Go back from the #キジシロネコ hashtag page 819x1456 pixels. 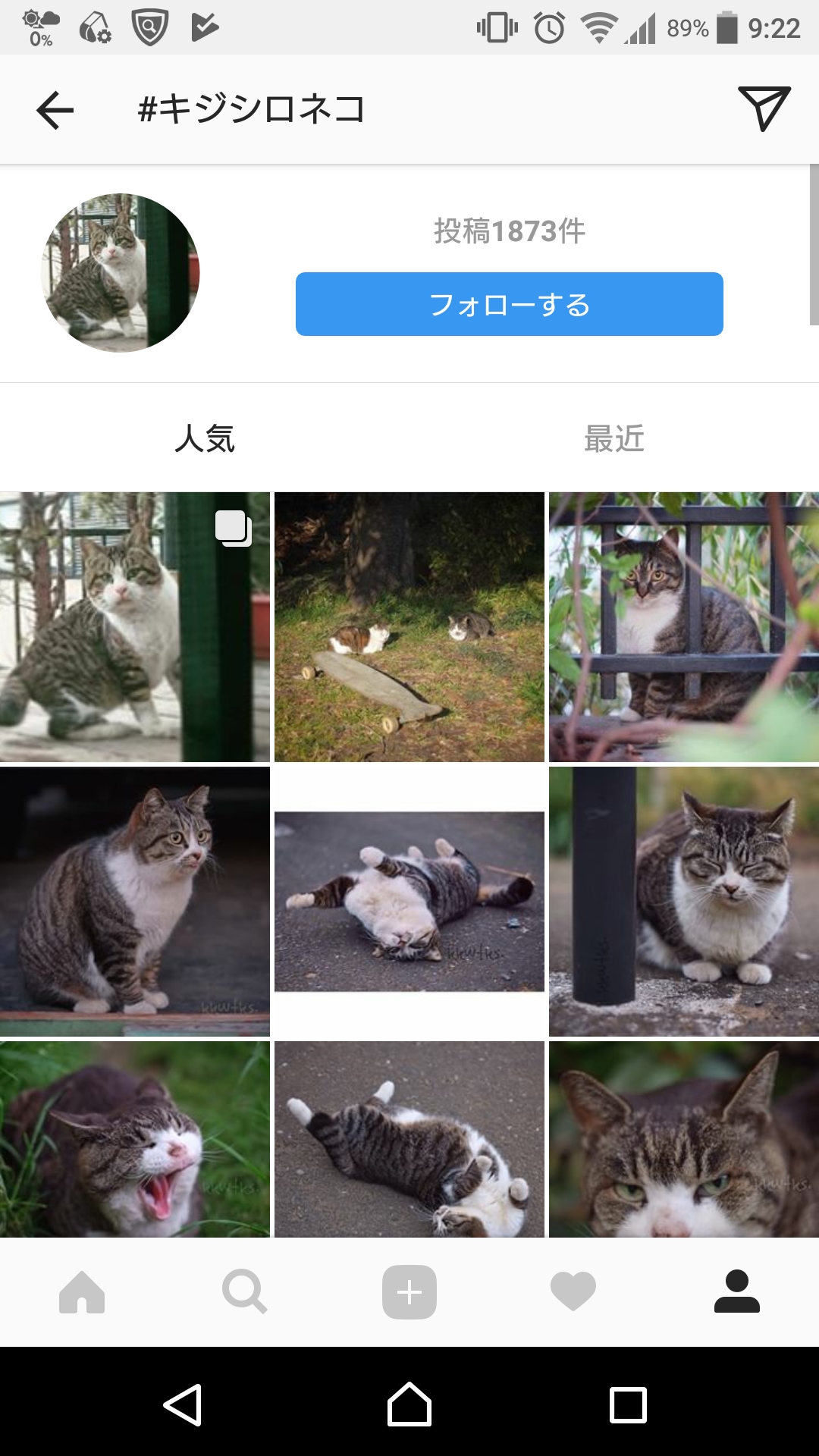coord(55,110)
